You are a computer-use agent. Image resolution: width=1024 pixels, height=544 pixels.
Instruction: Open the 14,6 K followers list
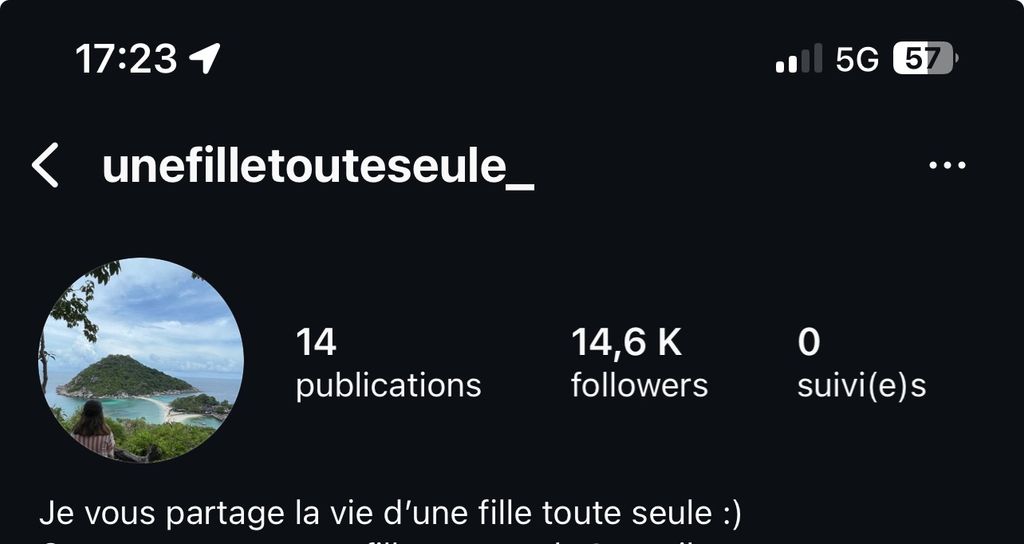click(x=639, y=364)
